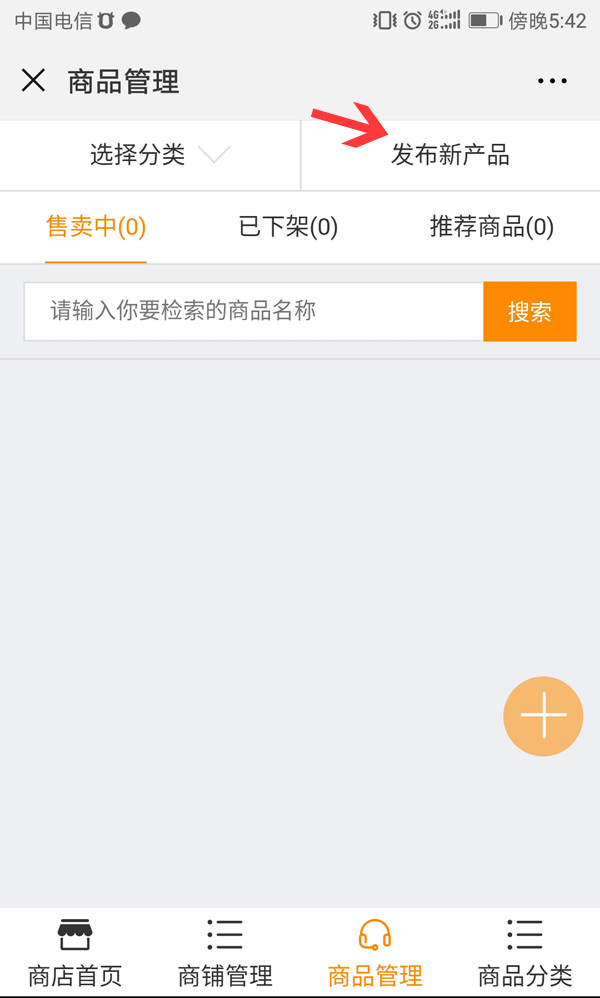Open the 商品分类 bottom tab
The height and width of the screenshot is (998, 600).
(x=525, y=953)
